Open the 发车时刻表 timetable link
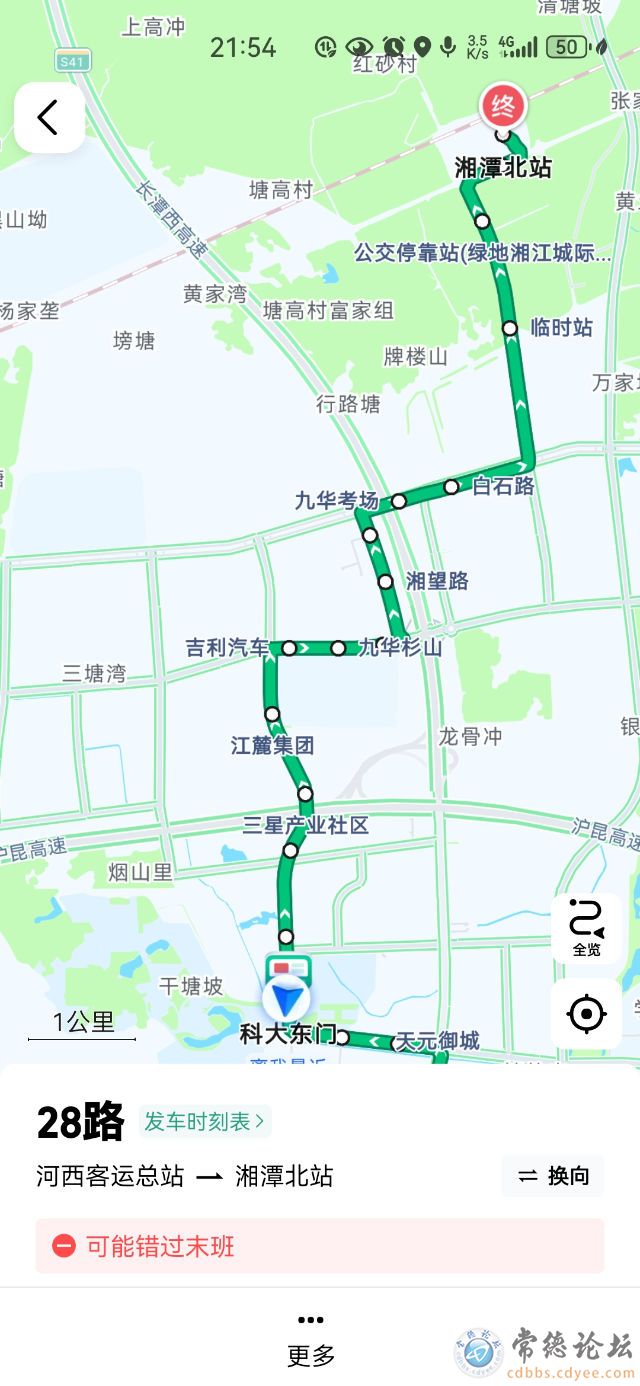The width and height of the screenshot is (640, 1386). click(x=205, y=1122)
